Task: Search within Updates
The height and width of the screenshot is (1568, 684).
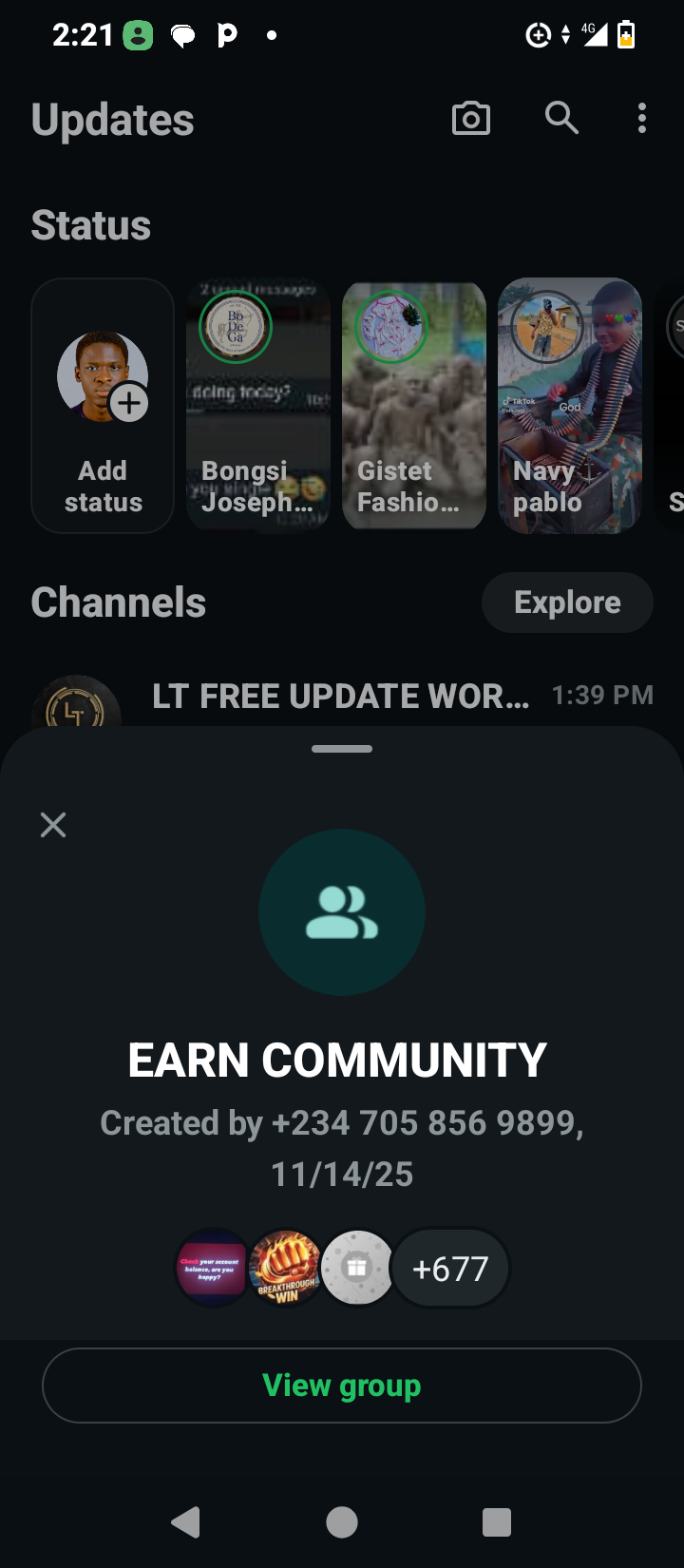Action: pyautogui.click(x=561, y=119)
